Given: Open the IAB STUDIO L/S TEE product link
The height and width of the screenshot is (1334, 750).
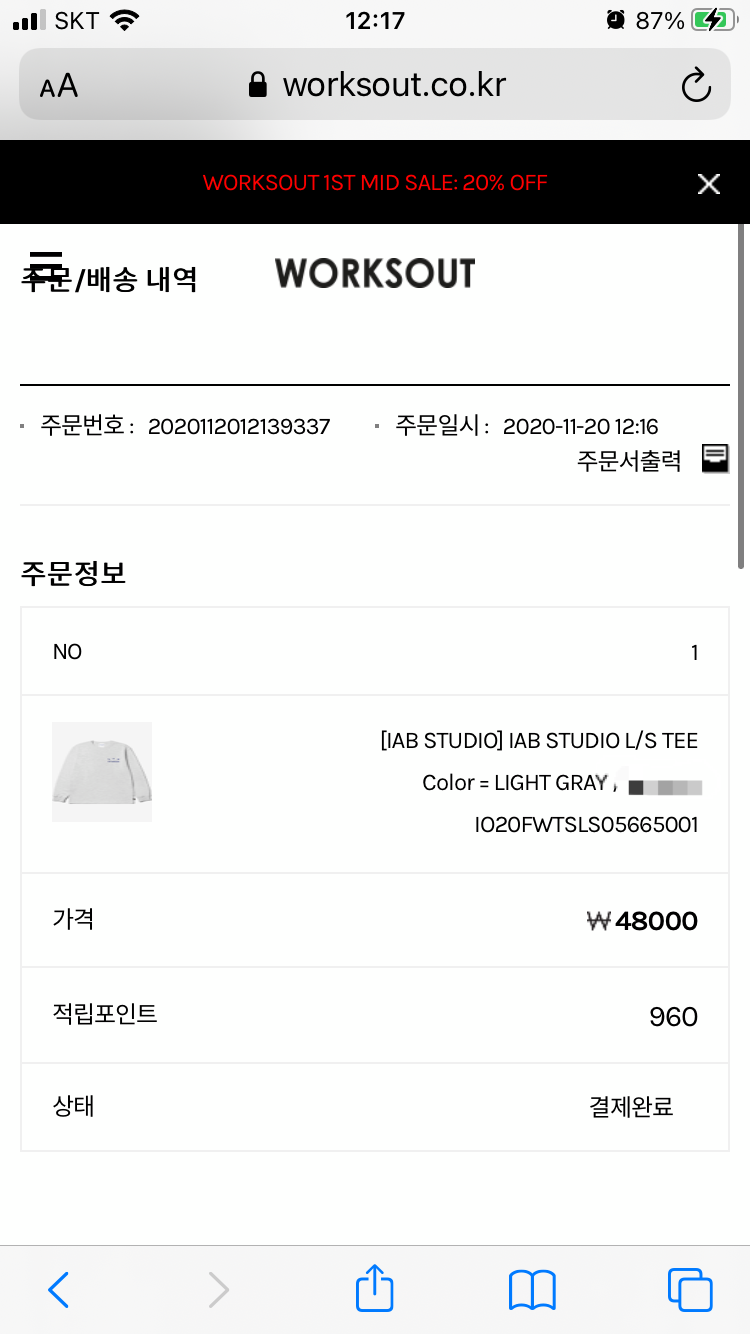Looking at the screenshot, I should pos(539,741).
